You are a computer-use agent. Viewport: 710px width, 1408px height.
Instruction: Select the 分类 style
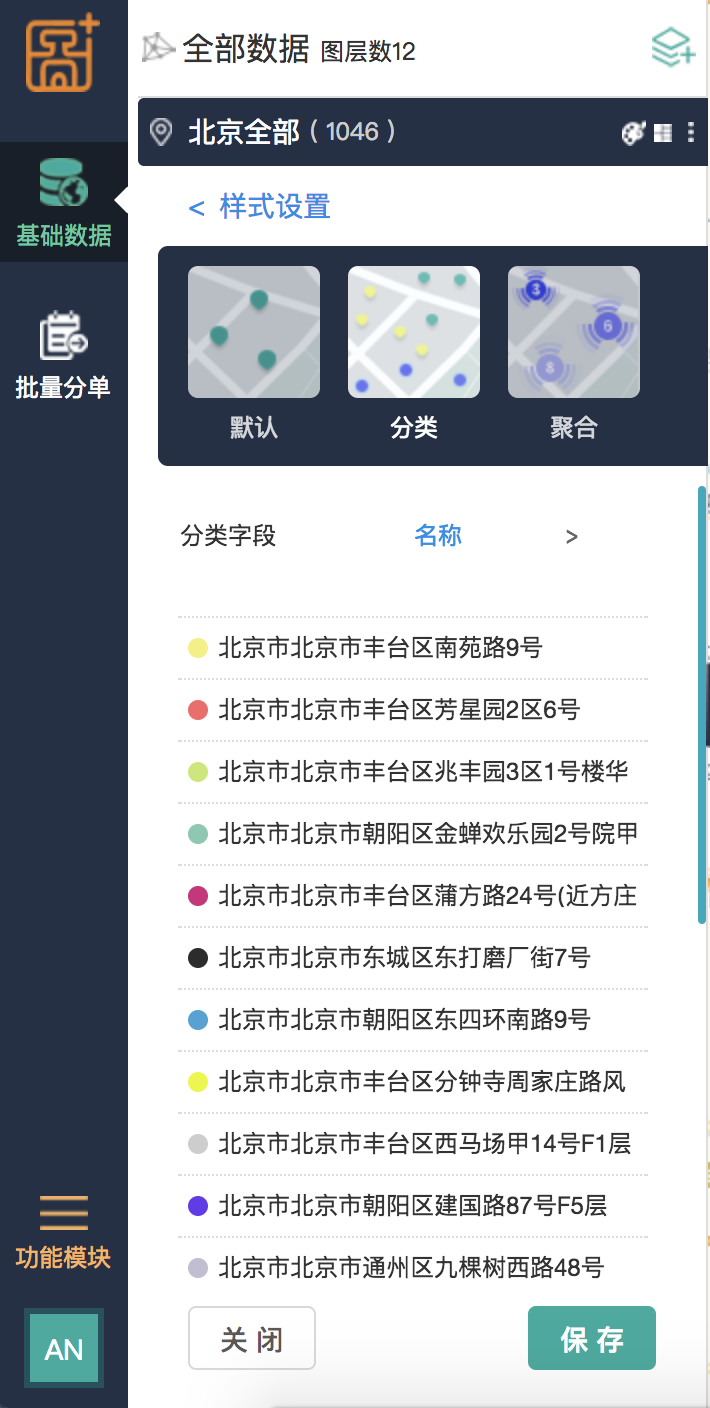pos(414,353)
